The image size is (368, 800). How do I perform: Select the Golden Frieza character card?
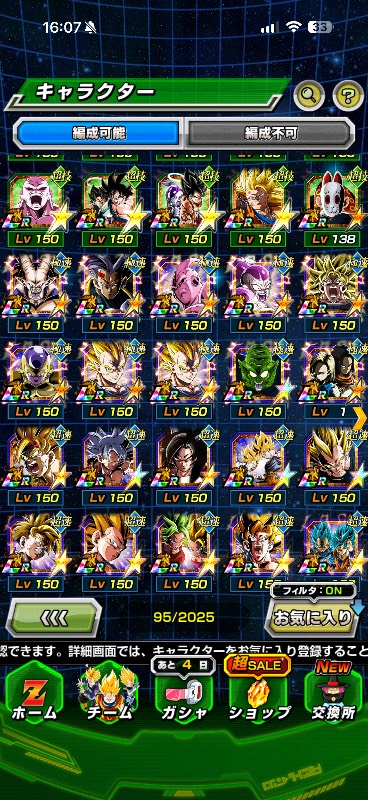click(x=35, y=380)
